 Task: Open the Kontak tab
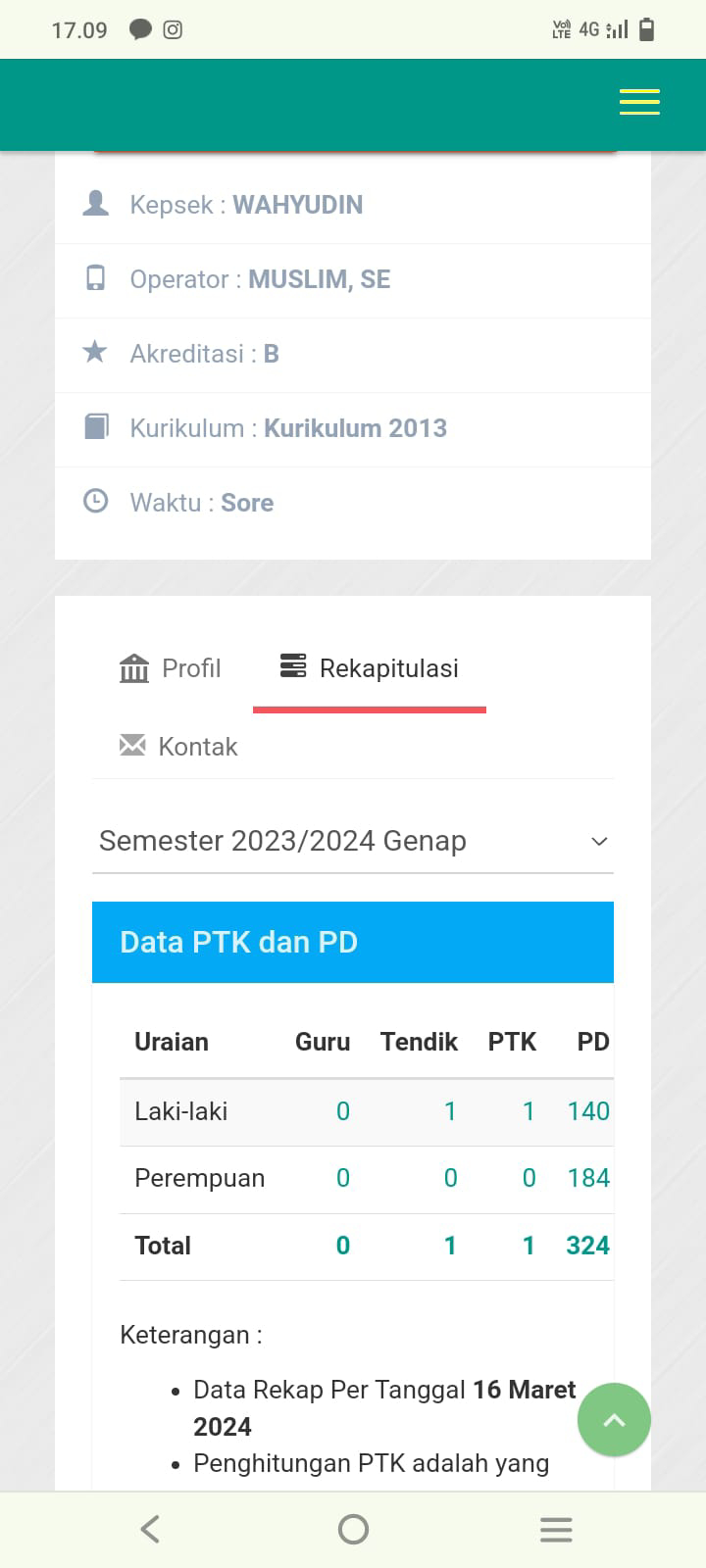pos(178,747)
